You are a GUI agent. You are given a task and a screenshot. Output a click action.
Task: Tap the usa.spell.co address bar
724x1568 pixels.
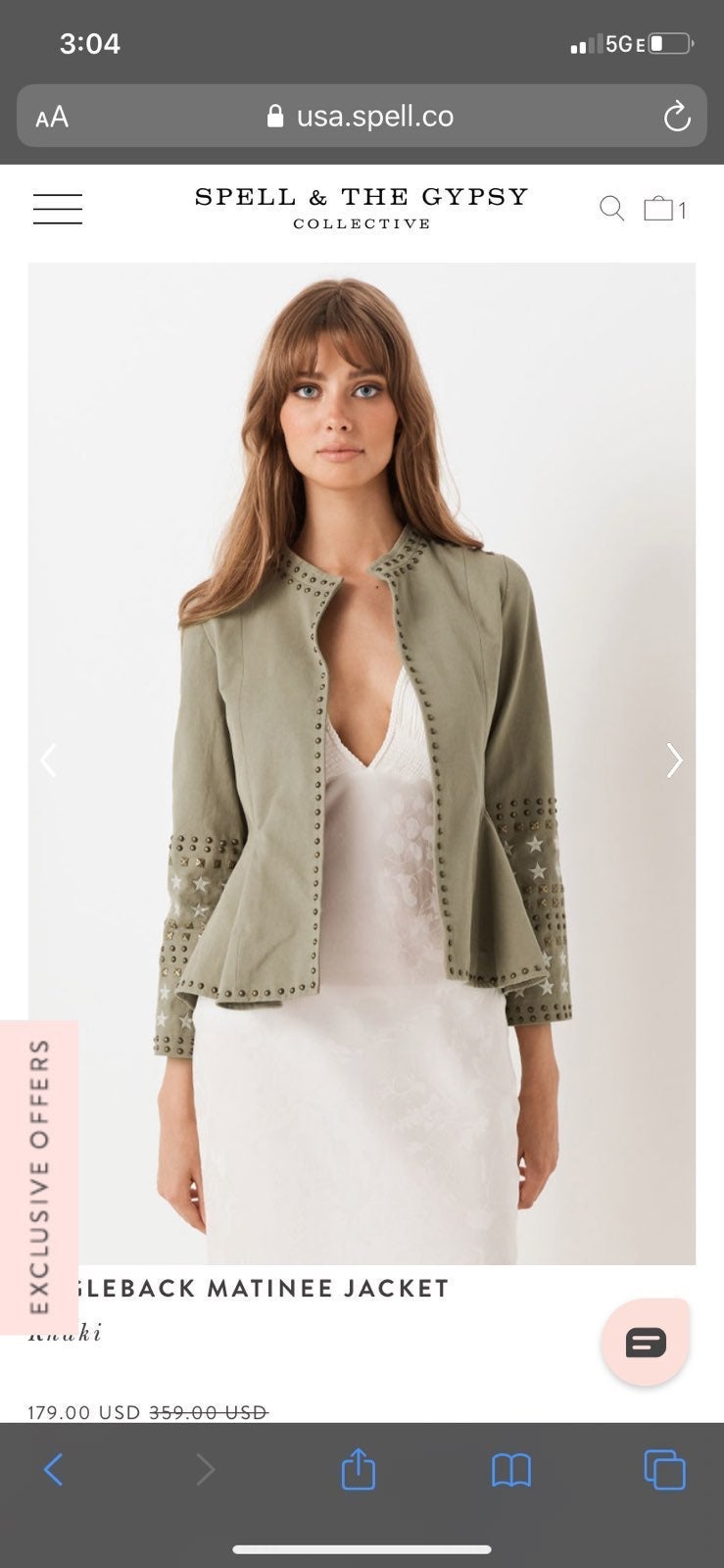point(362,117)
